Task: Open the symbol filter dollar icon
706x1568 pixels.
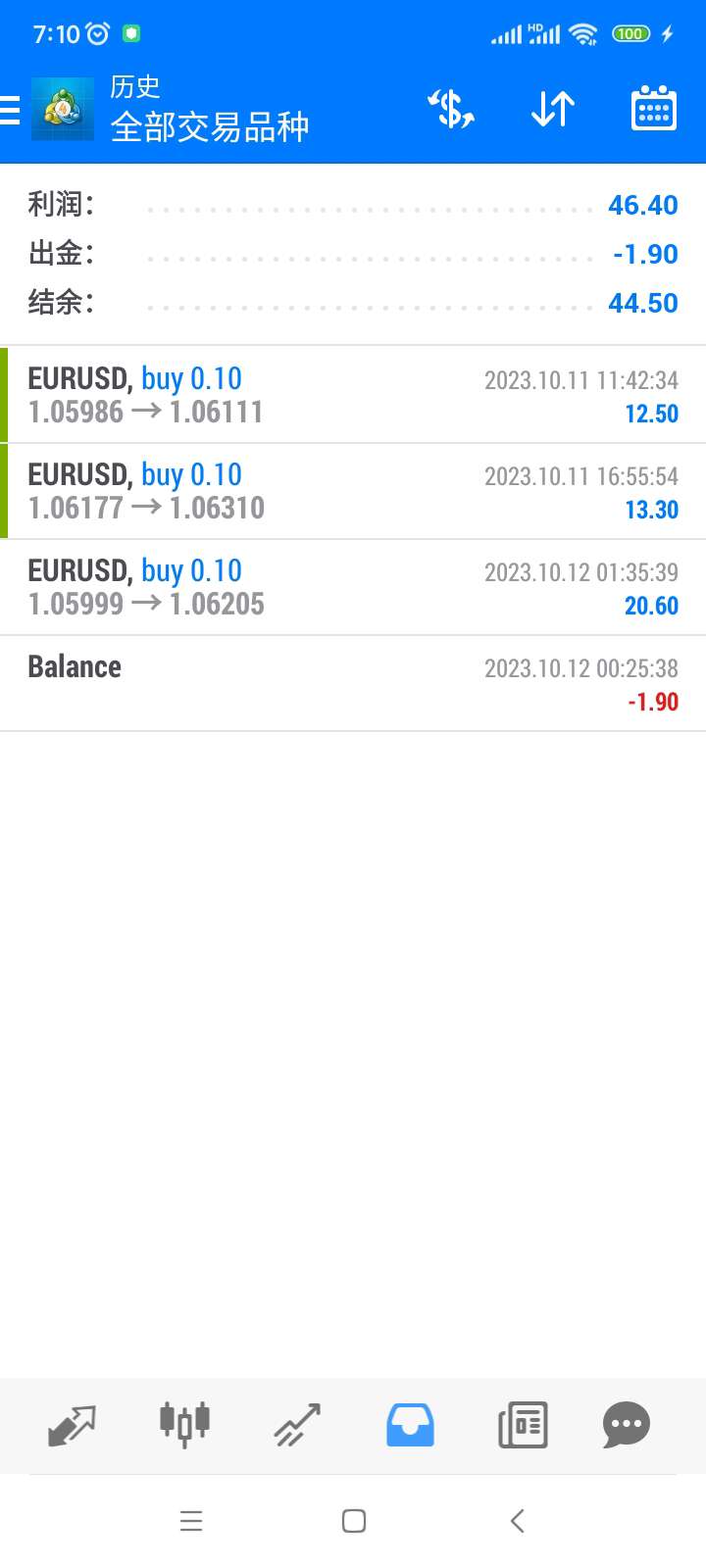Action: coord(451,109)
